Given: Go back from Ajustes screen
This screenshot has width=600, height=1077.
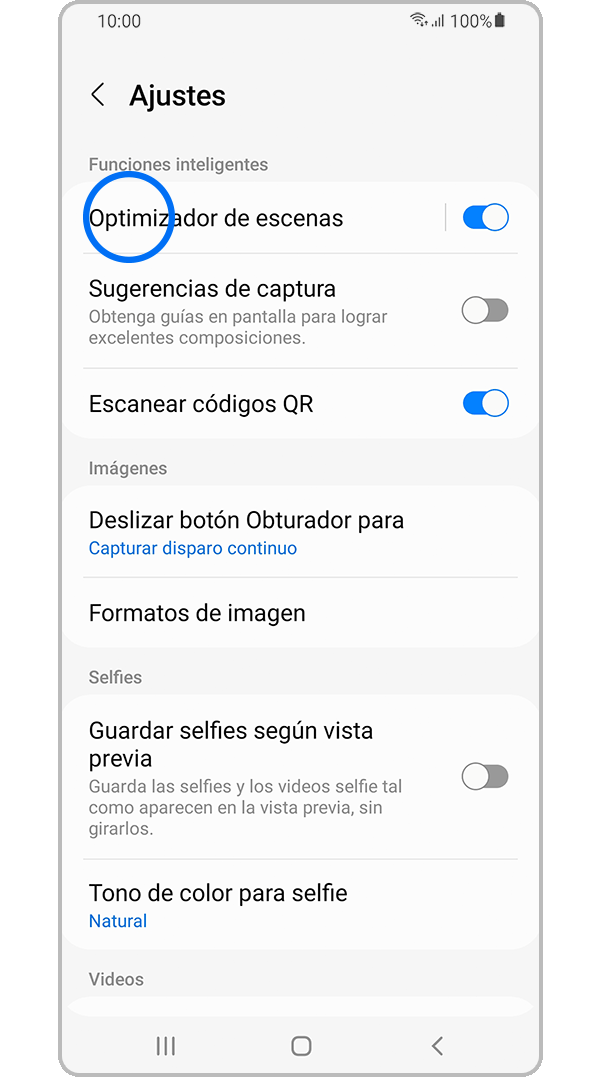Looking at the screenshot, I should pos(98,95).
